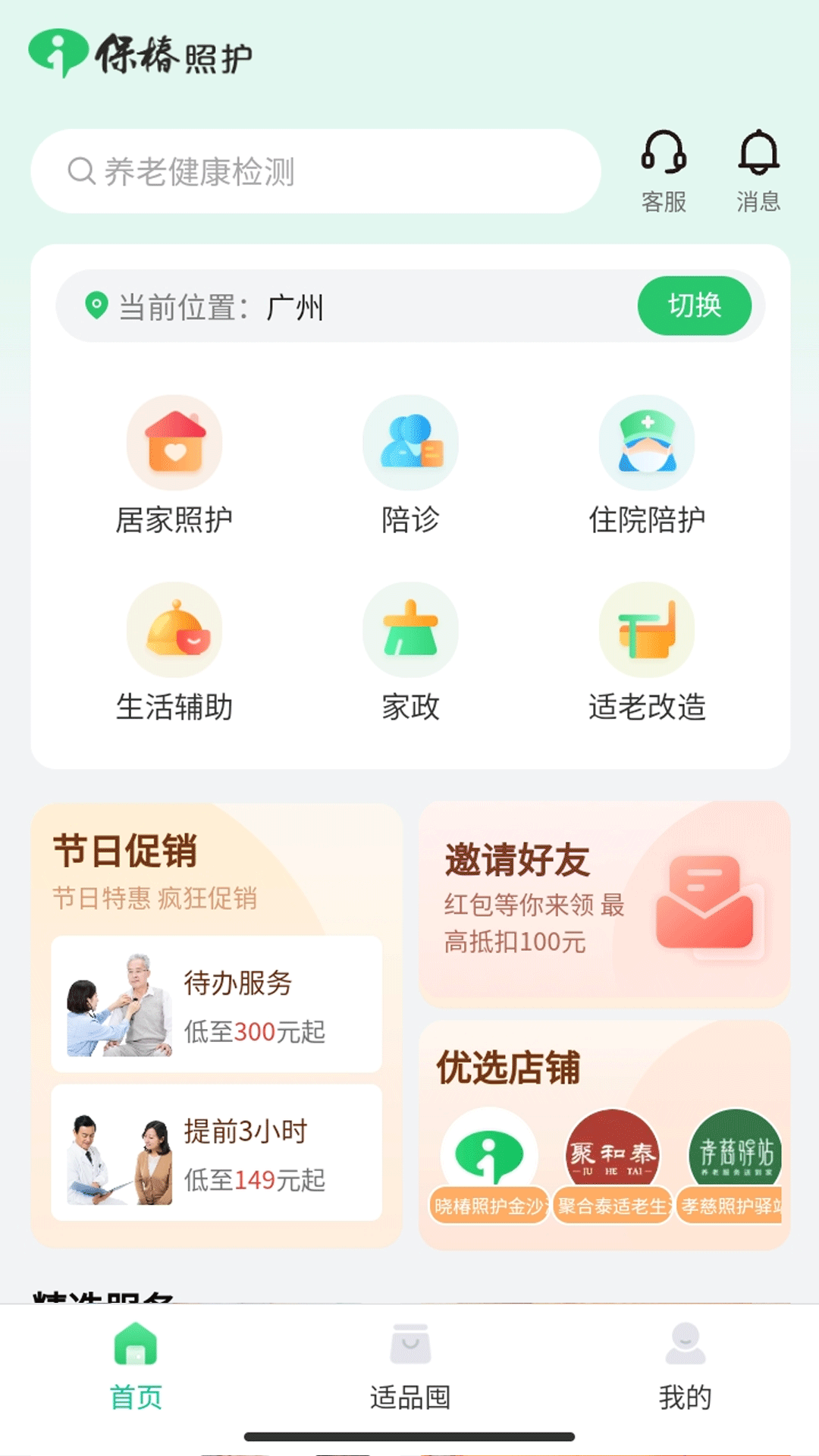The image size is (819, 1456).
Task: Select the 聚合泰 store logo
Action: (x=611, y=1149)
